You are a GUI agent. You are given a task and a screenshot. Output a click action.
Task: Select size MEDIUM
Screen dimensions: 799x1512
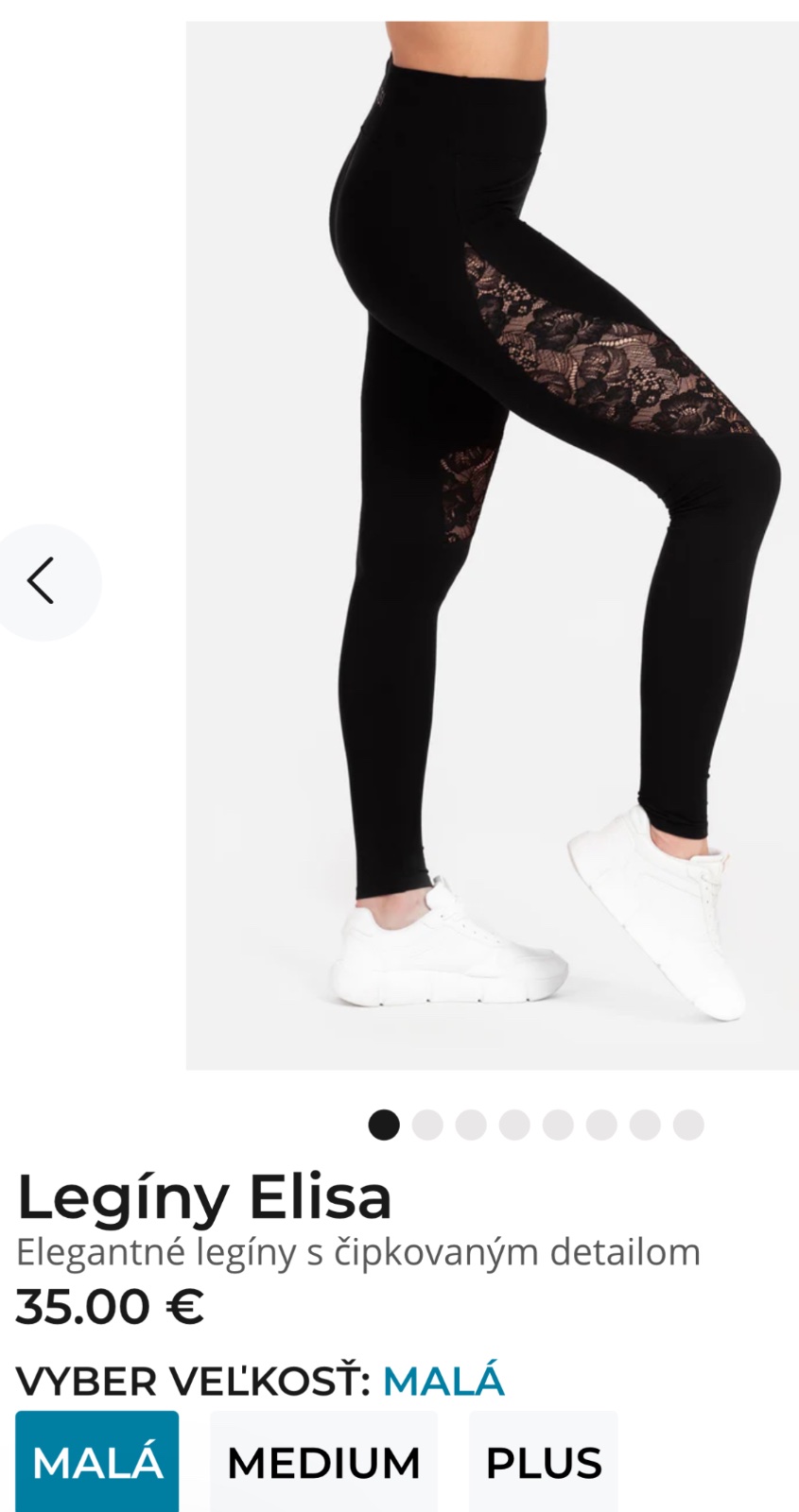point(323,1462)
